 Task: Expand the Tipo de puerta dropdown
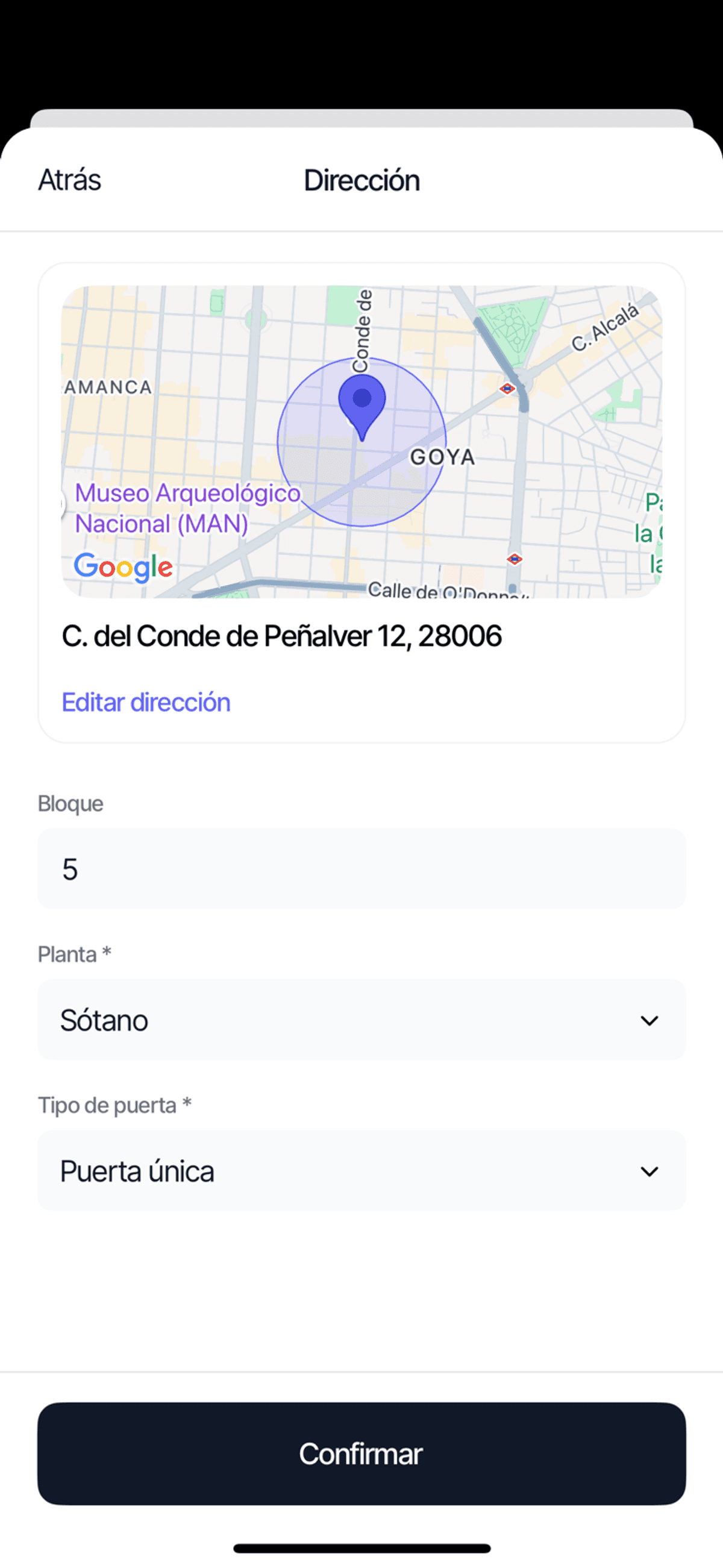[x=361, y=1171]
